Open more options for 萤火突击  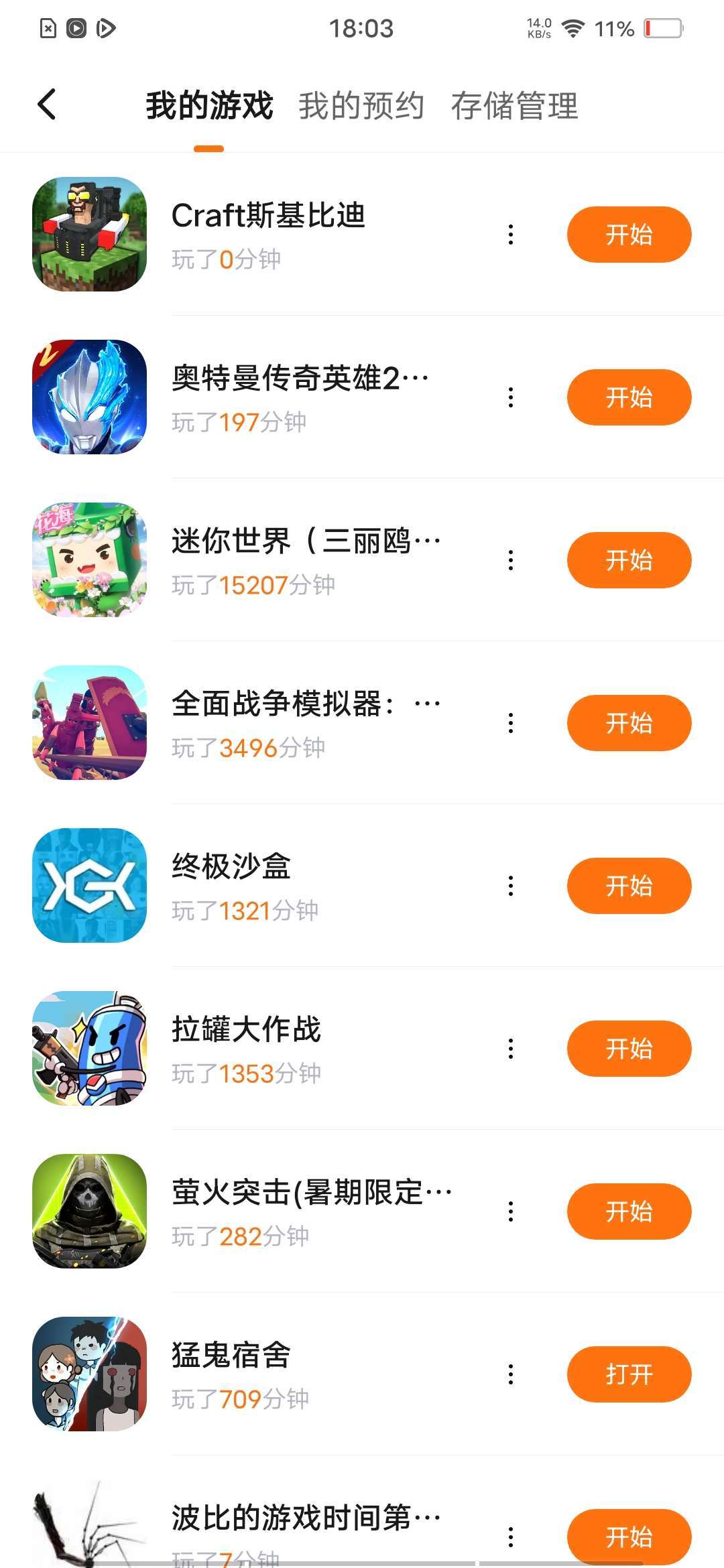coord(511,1212)
